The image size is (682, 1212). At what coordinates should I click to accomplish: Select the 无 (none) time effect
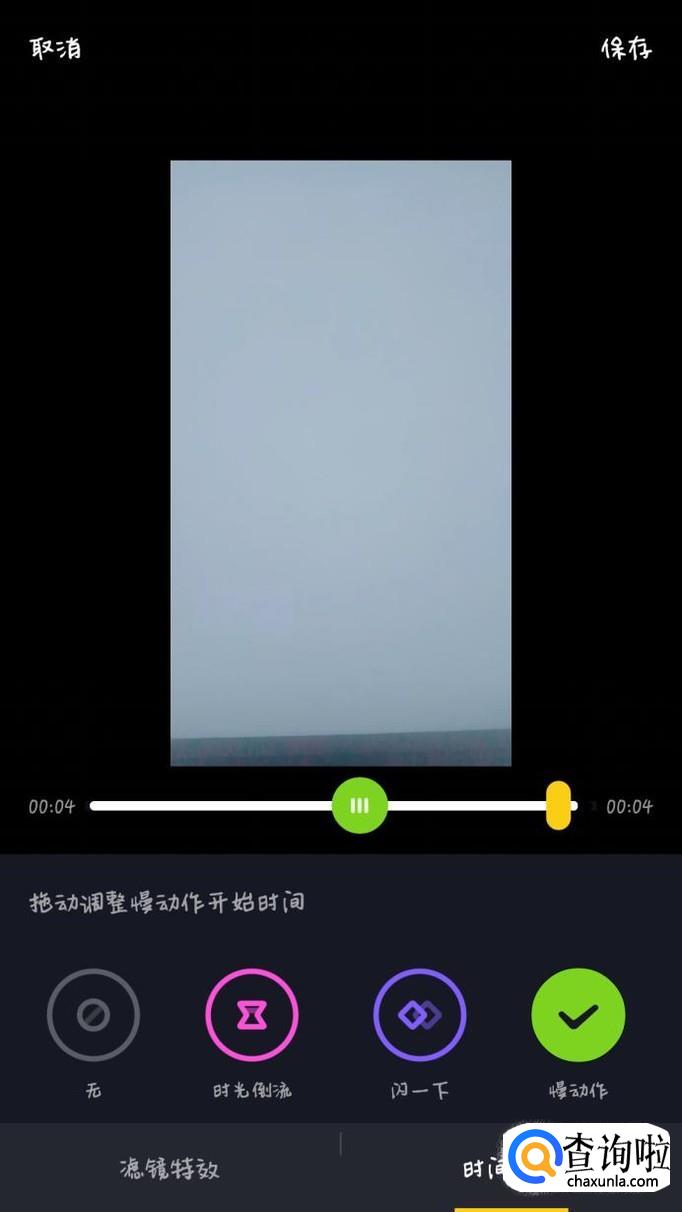93,1016
